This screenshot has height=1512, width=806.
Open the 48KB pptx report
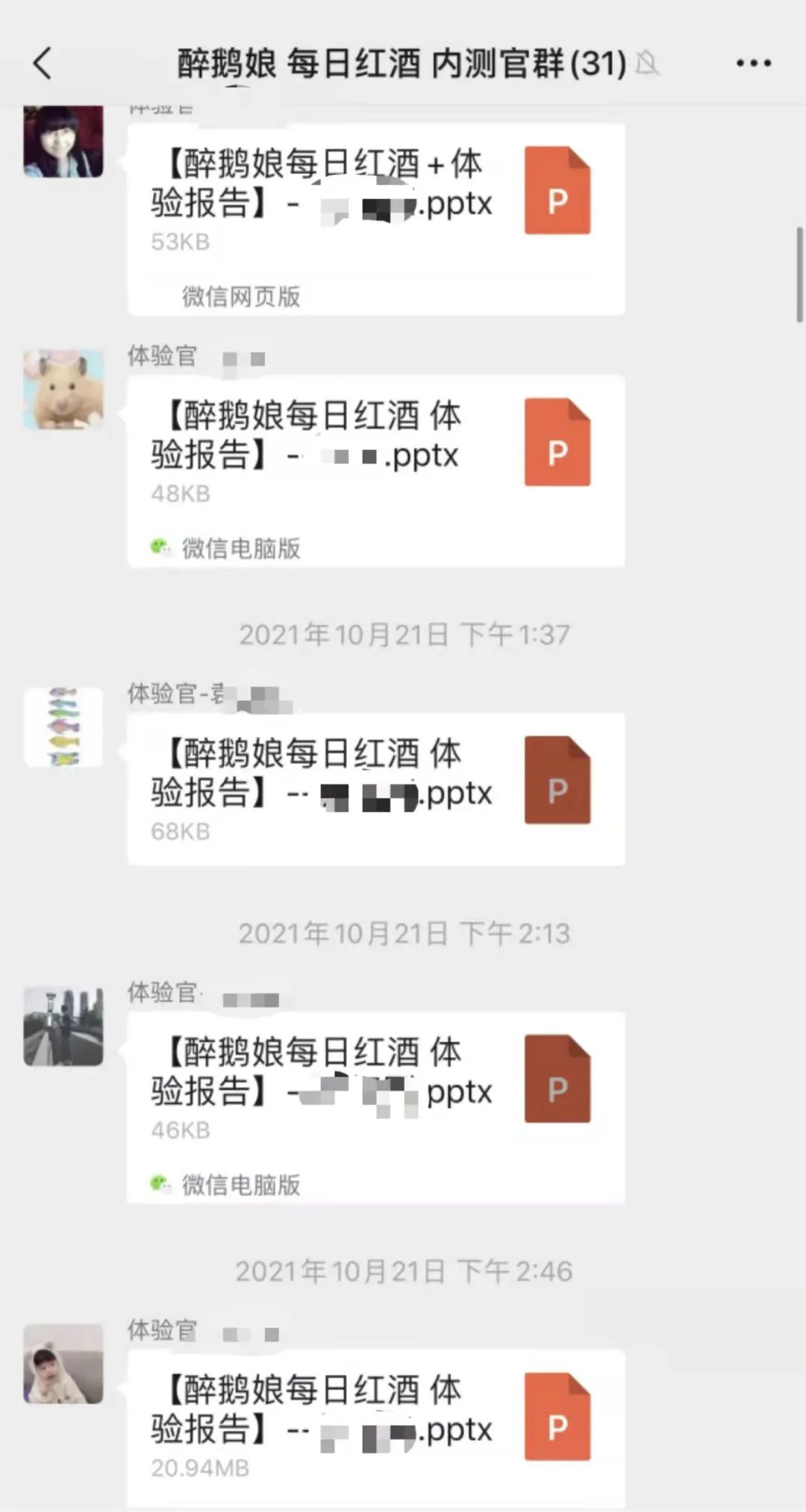point(375,470)
